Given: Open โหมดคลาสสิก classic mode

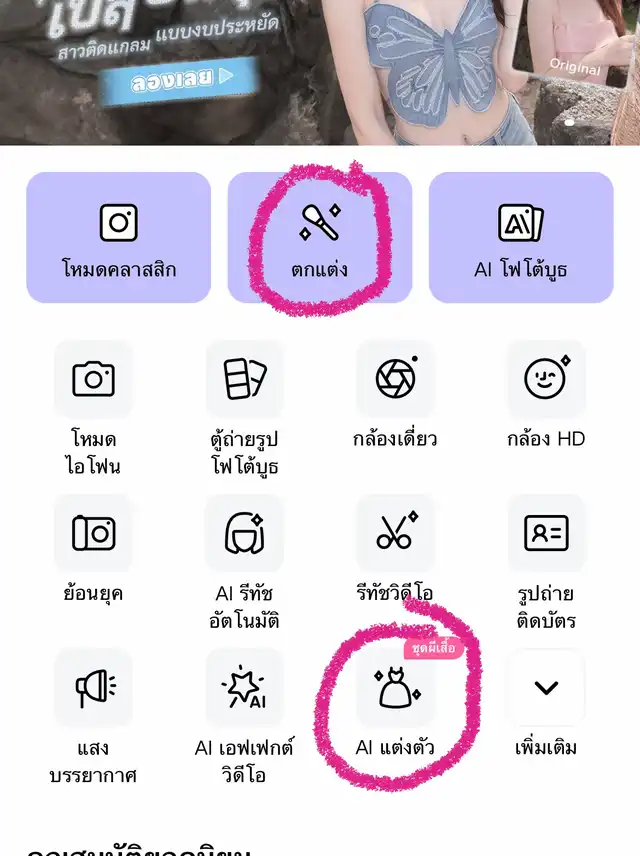Looking at the screenshot, I should [118, 237].
